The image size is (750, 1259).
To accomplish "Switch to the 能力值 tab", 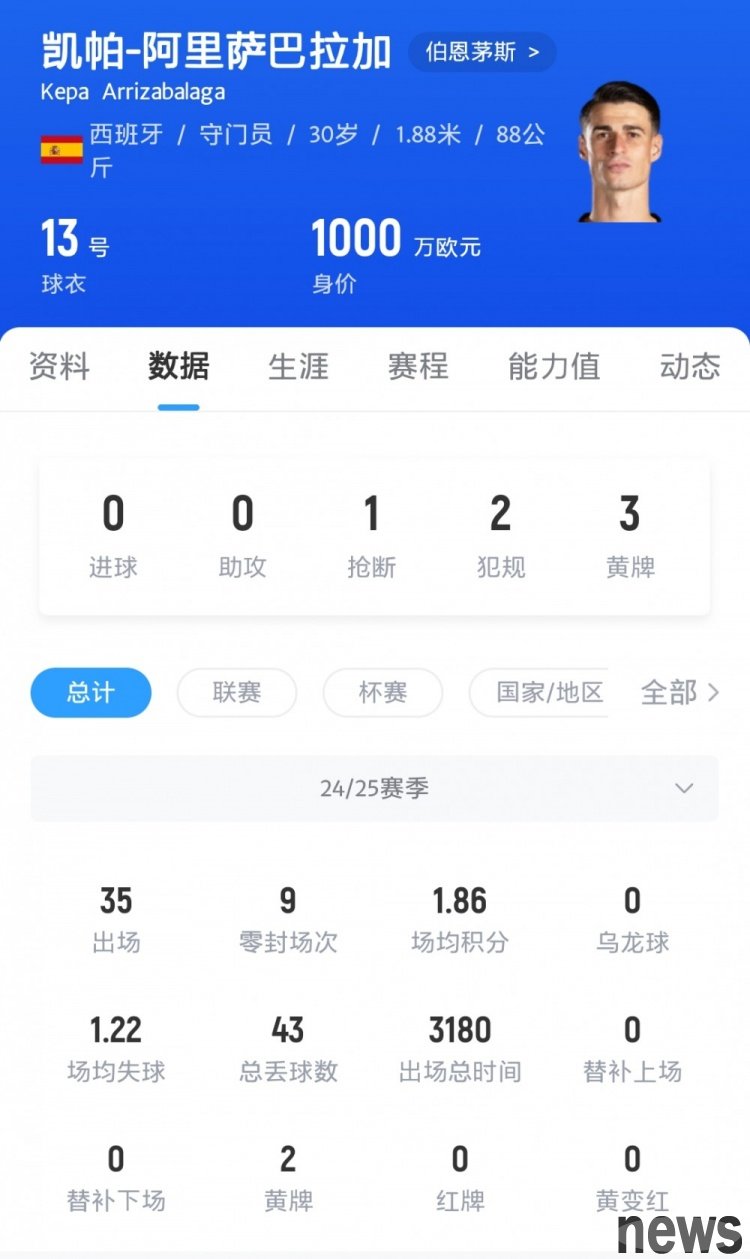I will tap(554, 366).
